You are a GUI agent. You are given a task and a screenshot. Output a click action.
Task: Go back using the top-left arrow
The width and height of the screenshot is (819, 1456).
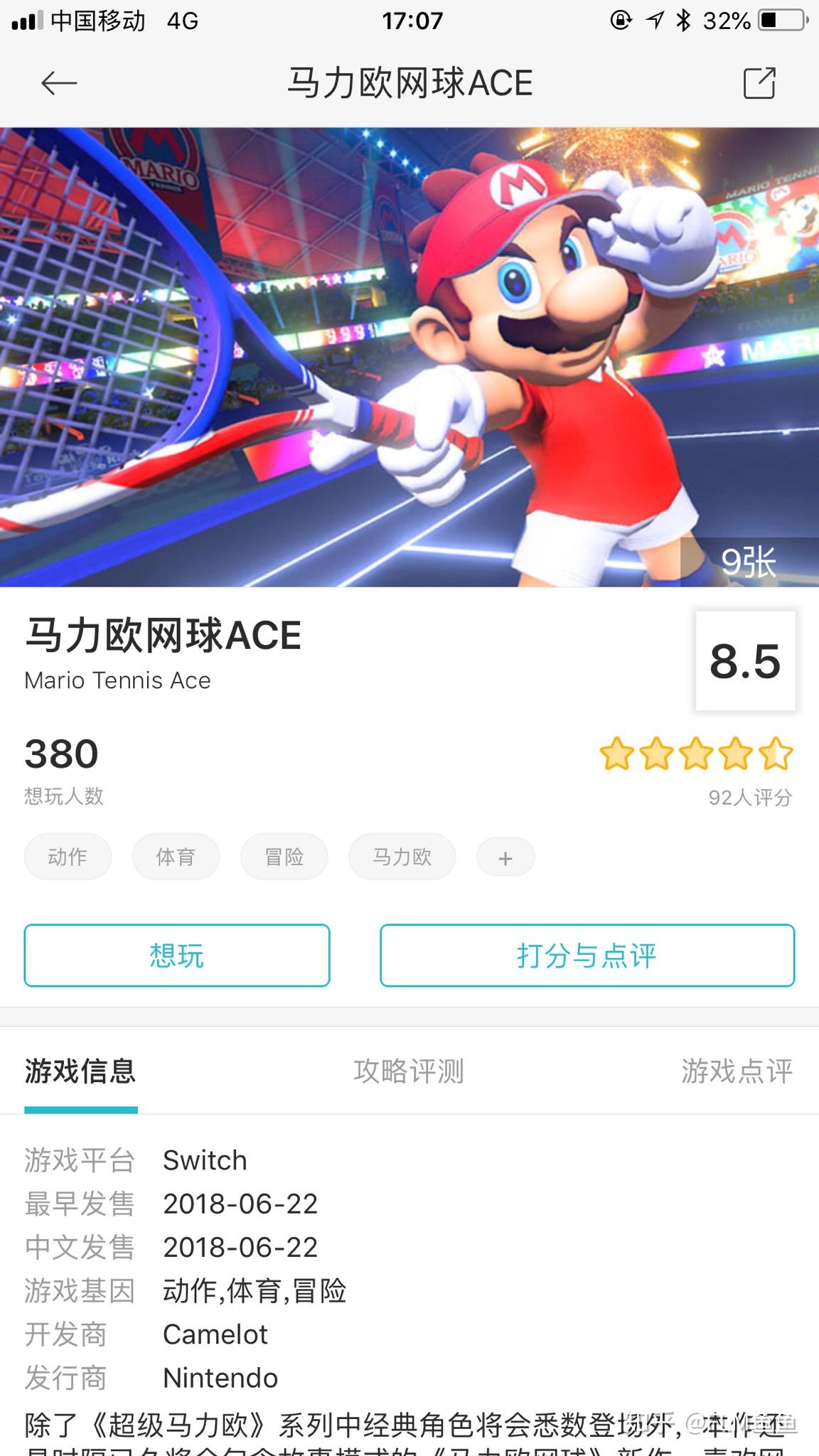59,84
